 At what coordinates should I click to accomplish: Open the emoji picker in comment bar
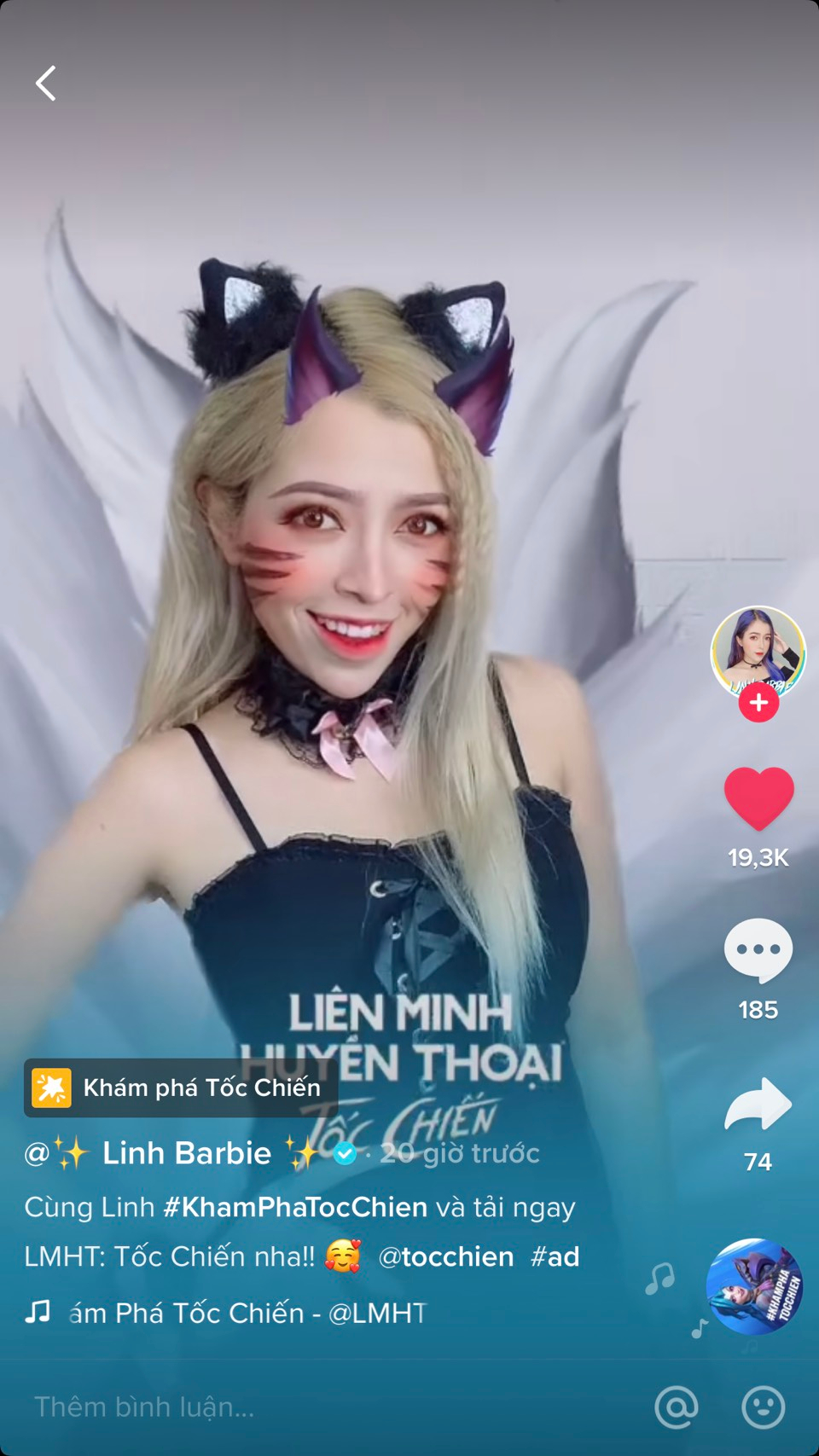(762, 1406)
